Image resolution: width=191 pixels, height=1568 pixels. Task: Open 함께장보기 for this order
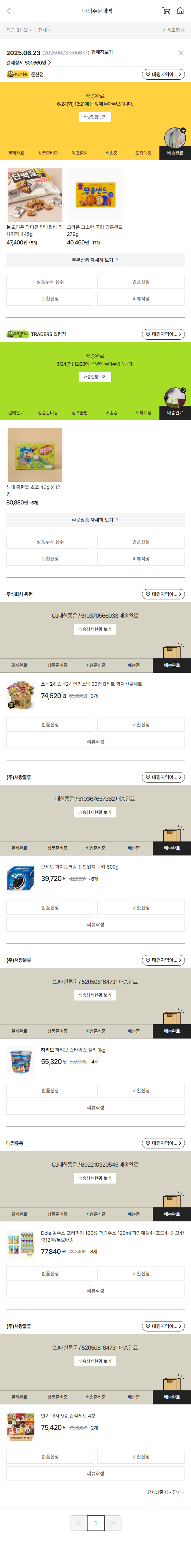pos(102,52)
